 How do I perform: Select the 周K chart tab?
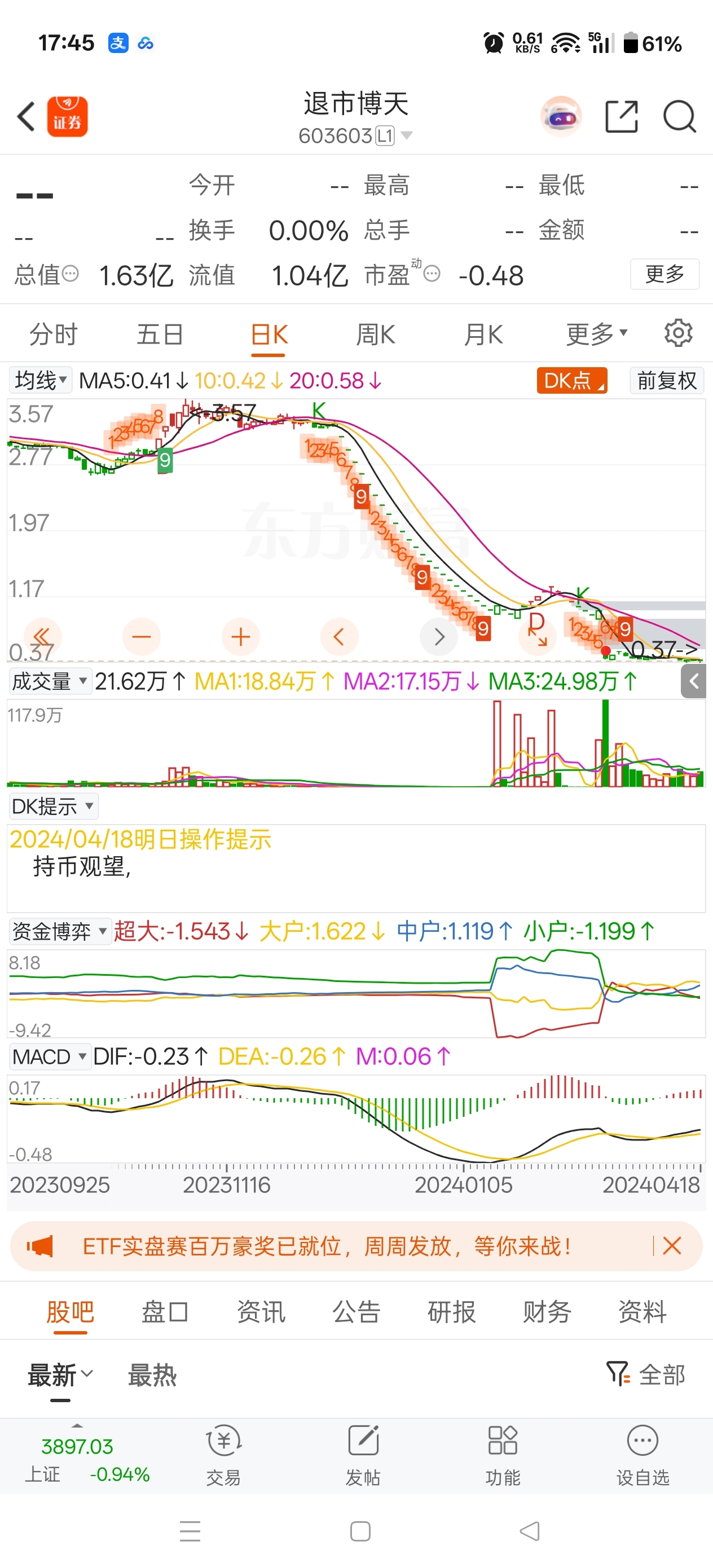[376, 334]
